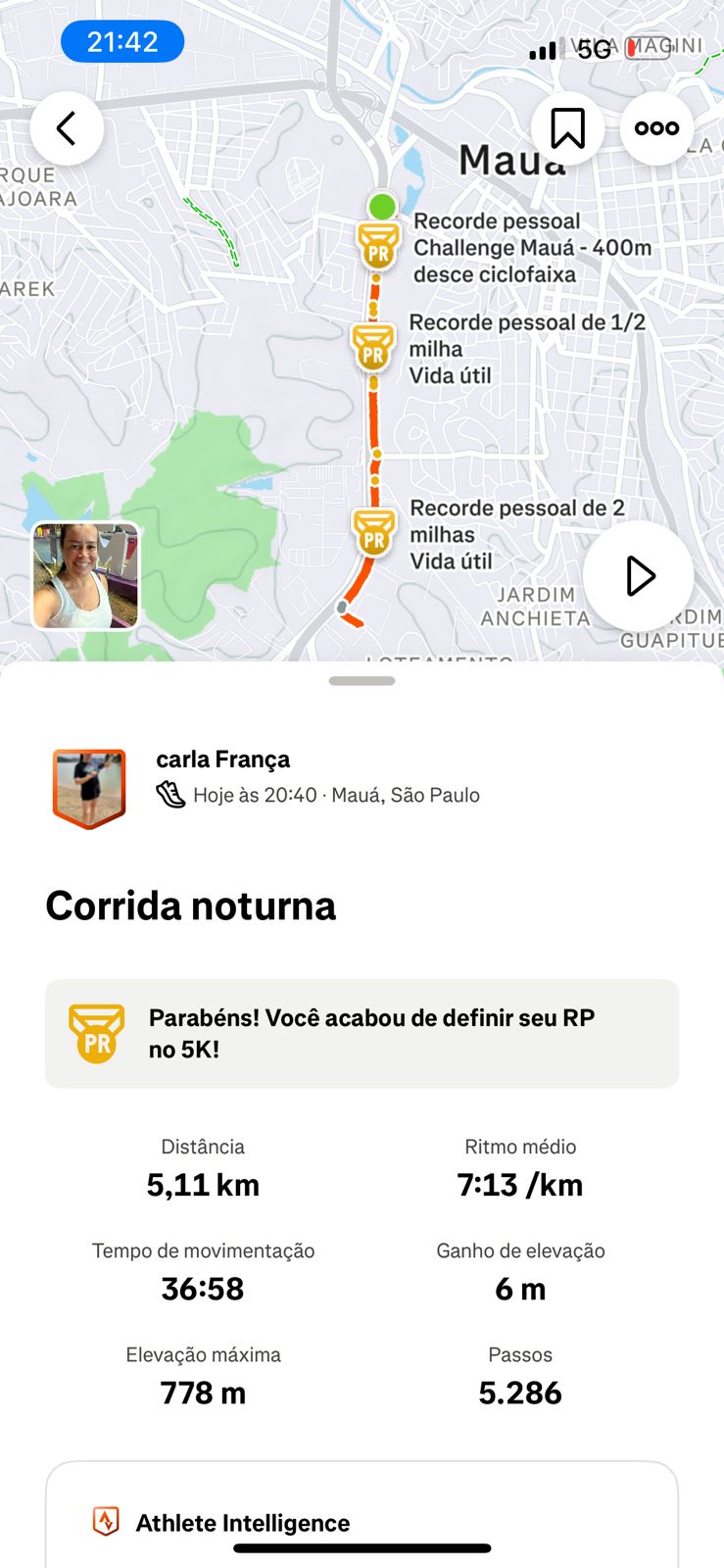Go back using the arrow button
Screen dimensions: 724x1568
click(67, 128)
